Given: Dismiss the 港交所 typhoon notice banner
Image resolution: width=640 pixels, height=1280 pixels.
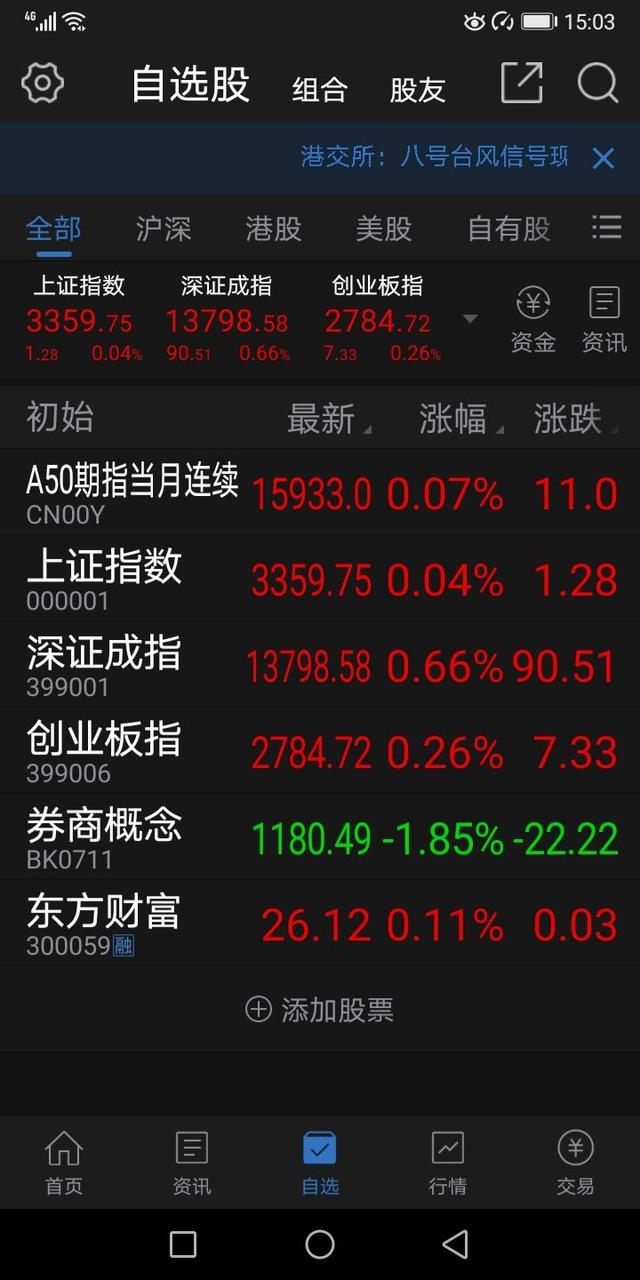Looking at the screenshot, I should 603,158.
